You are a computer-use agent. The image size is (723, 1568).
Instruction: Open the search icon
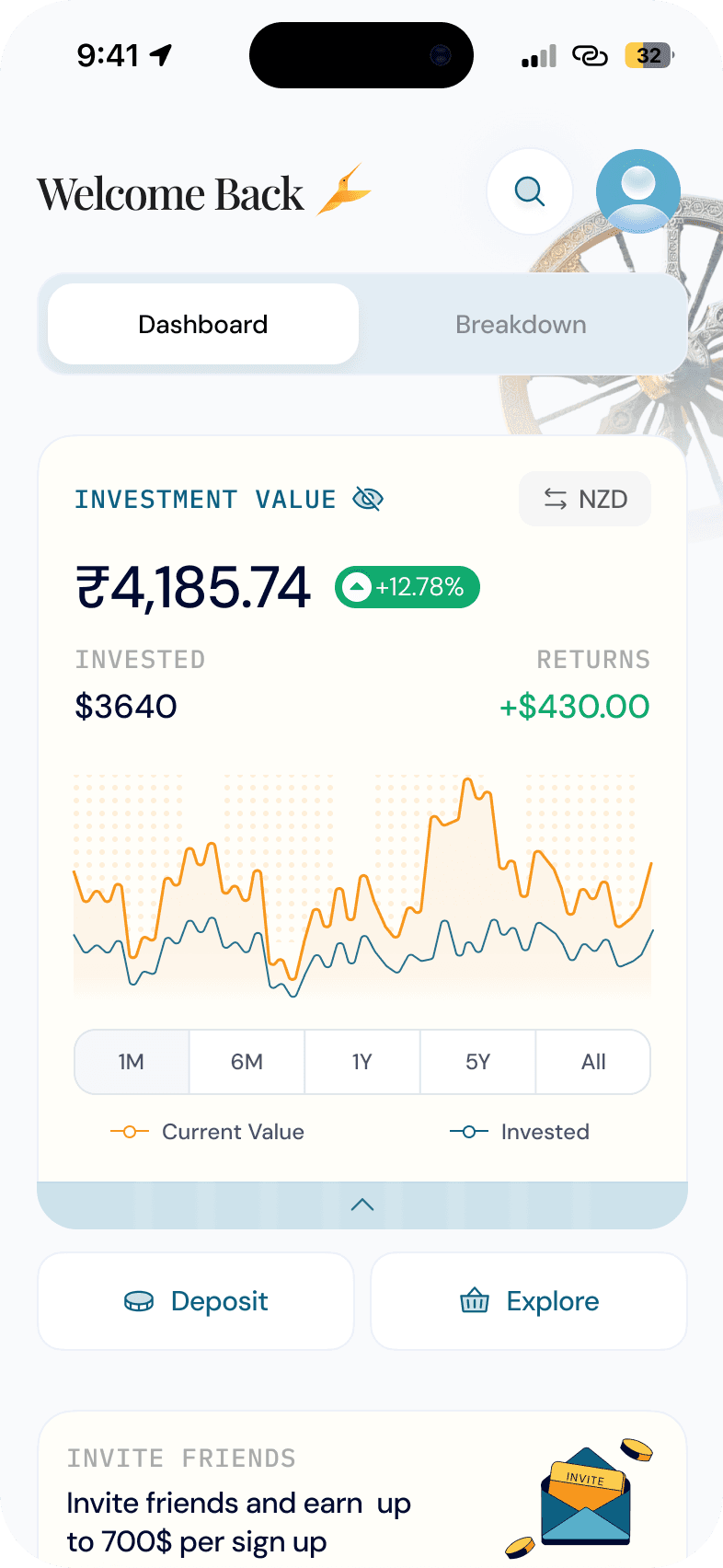point(530,191)
